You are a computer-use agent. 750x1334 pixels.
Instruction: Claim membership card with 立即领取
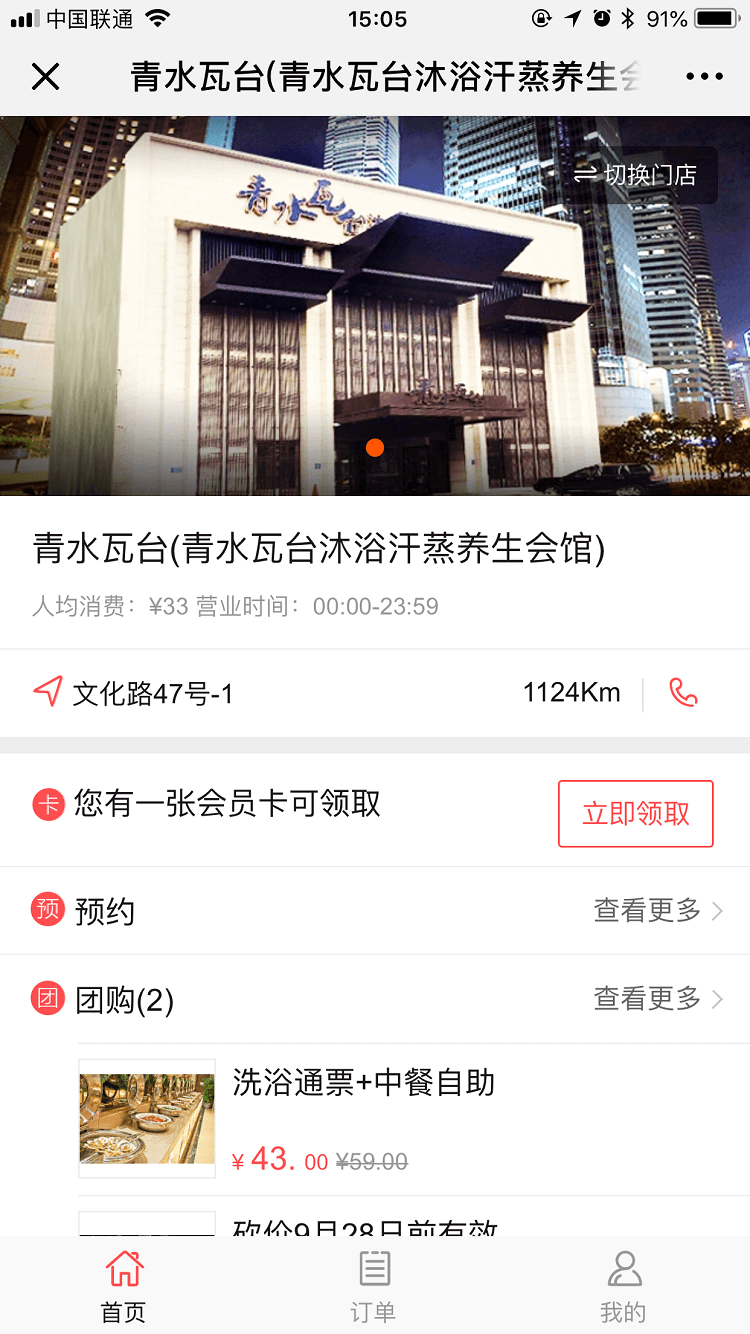635,813
